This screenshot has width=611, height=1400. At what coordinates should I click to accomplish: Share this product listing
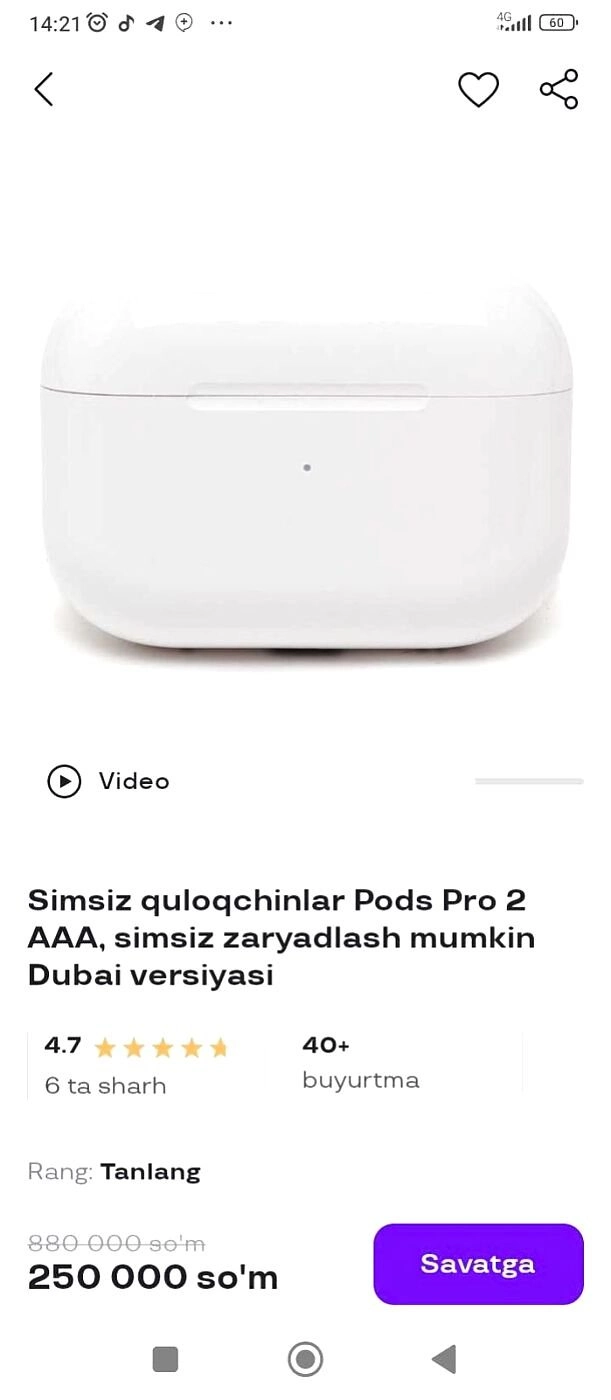(x=559, y=90)
